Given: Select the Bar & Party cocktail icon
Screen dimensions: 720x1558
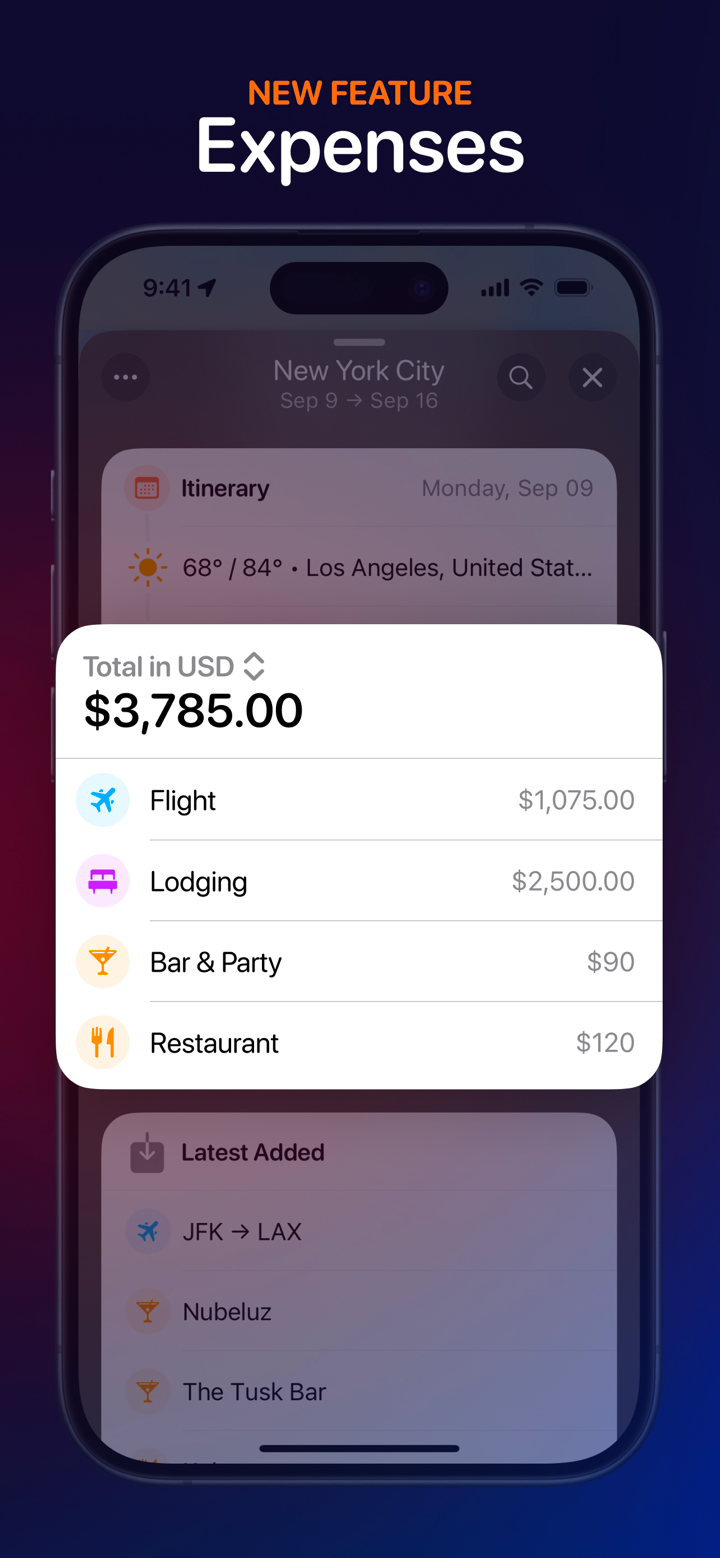Looking at the screenshot, I should click(x=103, y=961).
